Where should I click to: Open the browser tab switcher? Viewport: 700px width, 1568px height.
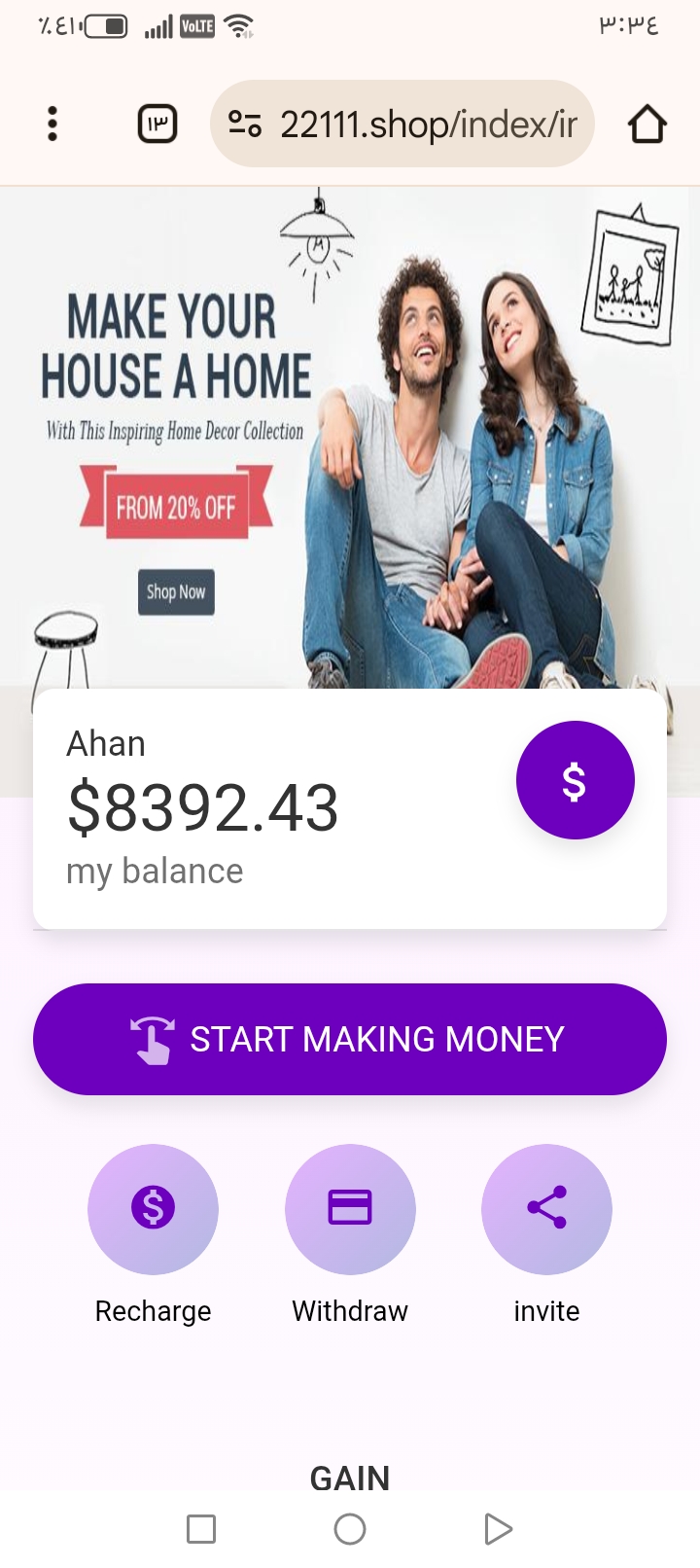click(157, 124)
